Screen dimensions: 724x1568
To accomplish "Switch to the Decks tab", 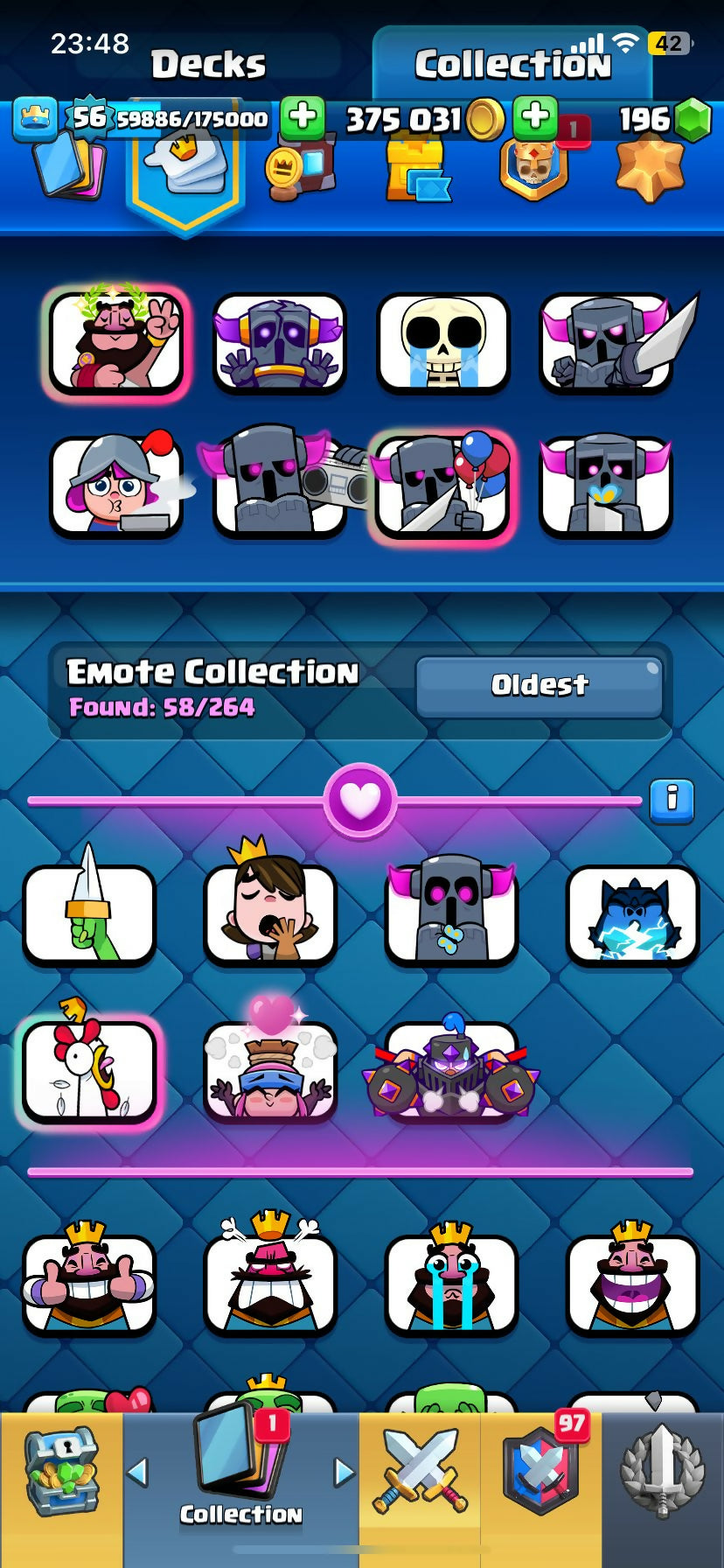I will [208, 64].
